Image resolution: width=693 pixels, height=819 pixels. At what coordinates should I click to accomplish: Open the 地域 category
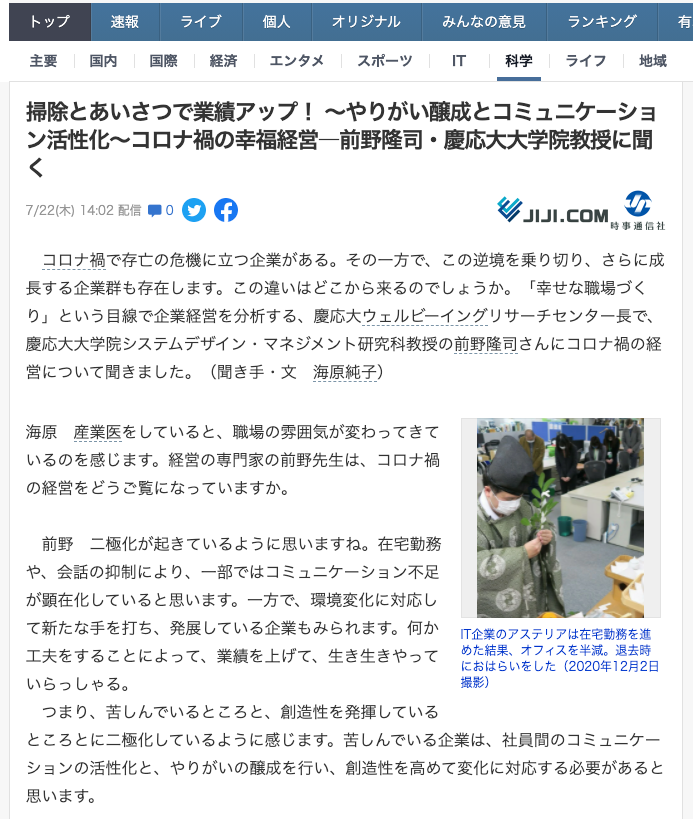point(653,61)
